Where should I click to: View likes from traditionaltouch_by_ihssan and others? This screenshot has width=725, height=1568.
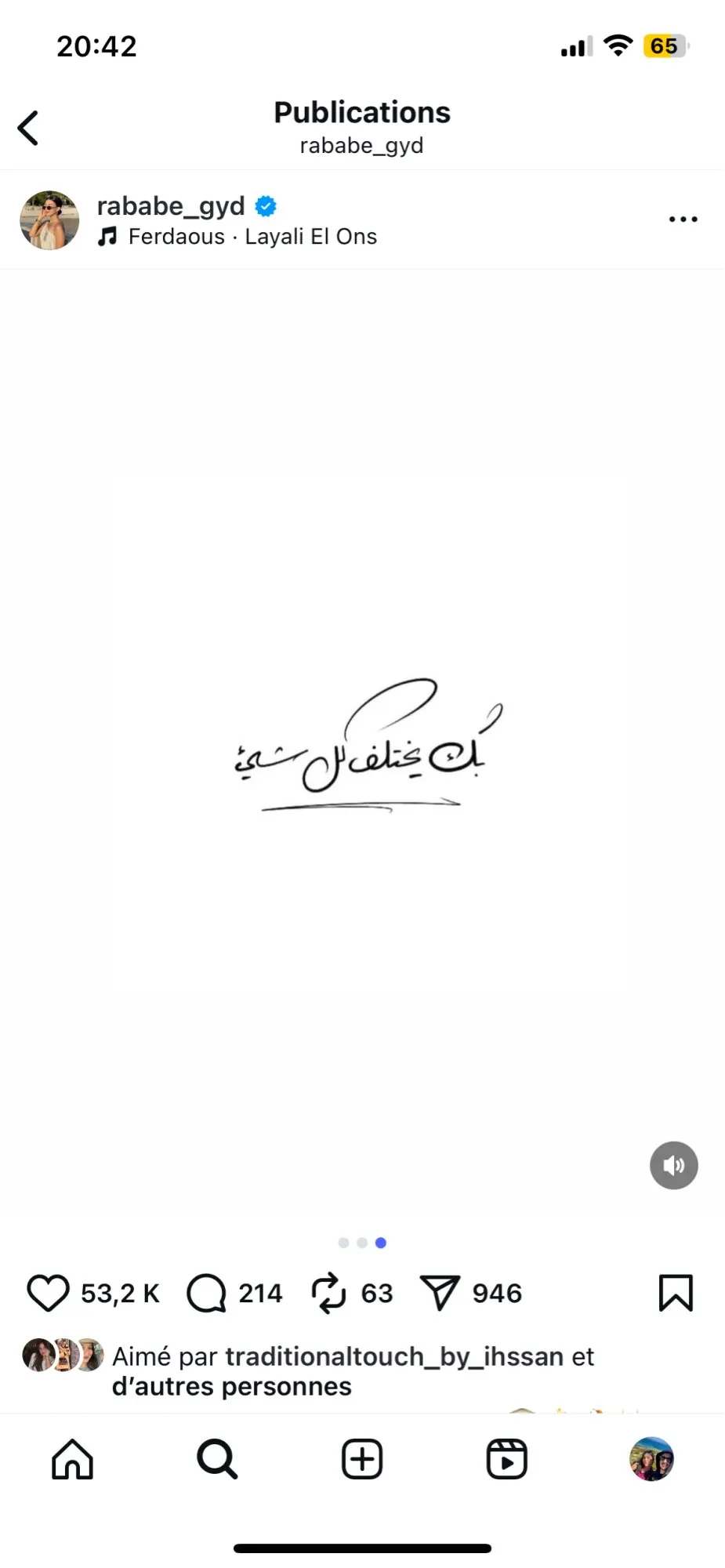(353, 1370)
